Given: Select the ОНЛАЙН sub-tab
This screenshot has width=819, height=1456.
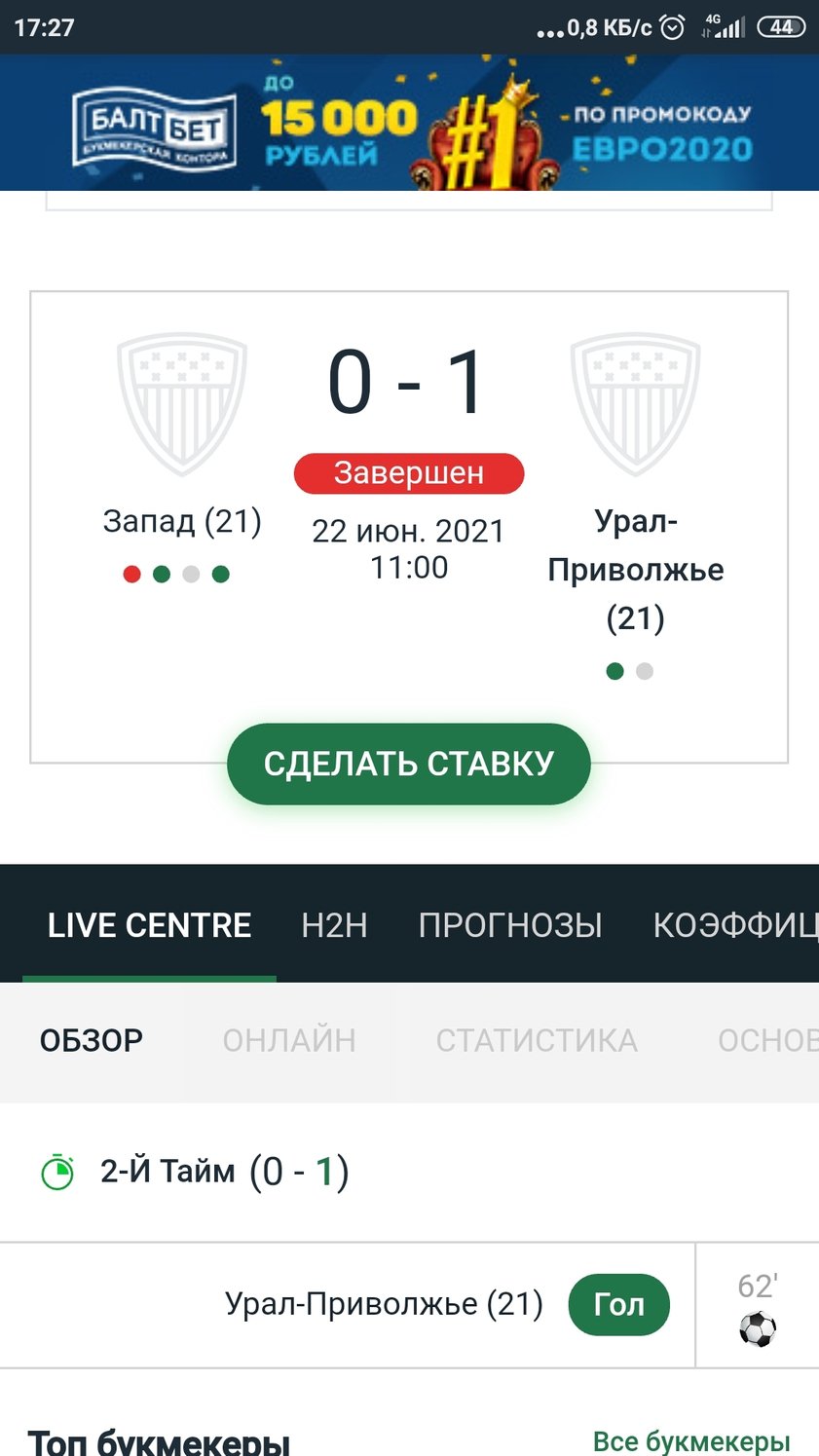Looking at the screenshot, I should click(289, 1040).
